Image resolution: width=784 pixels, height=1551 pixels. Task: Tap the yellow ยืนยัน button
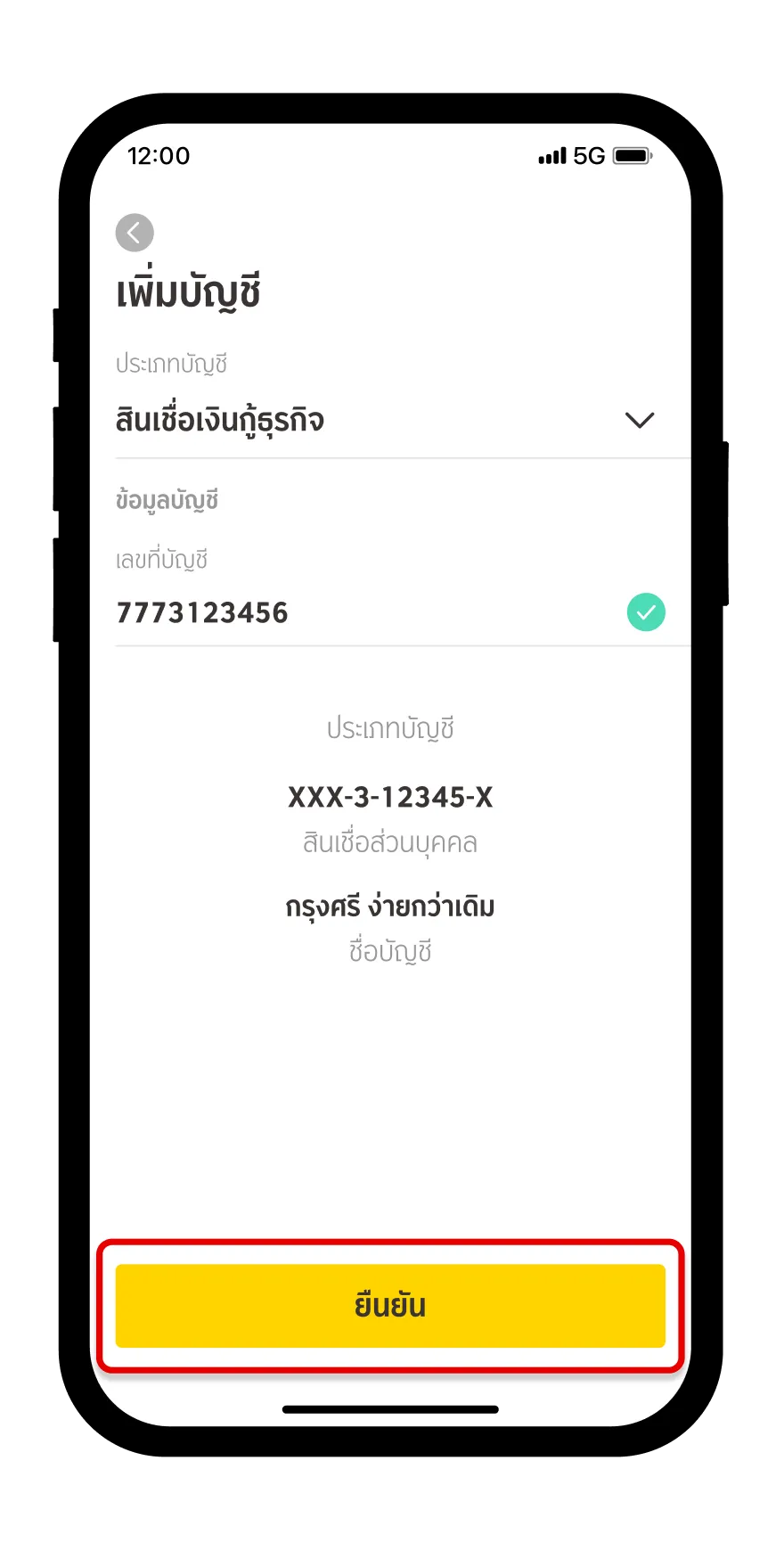[390, 1306]
